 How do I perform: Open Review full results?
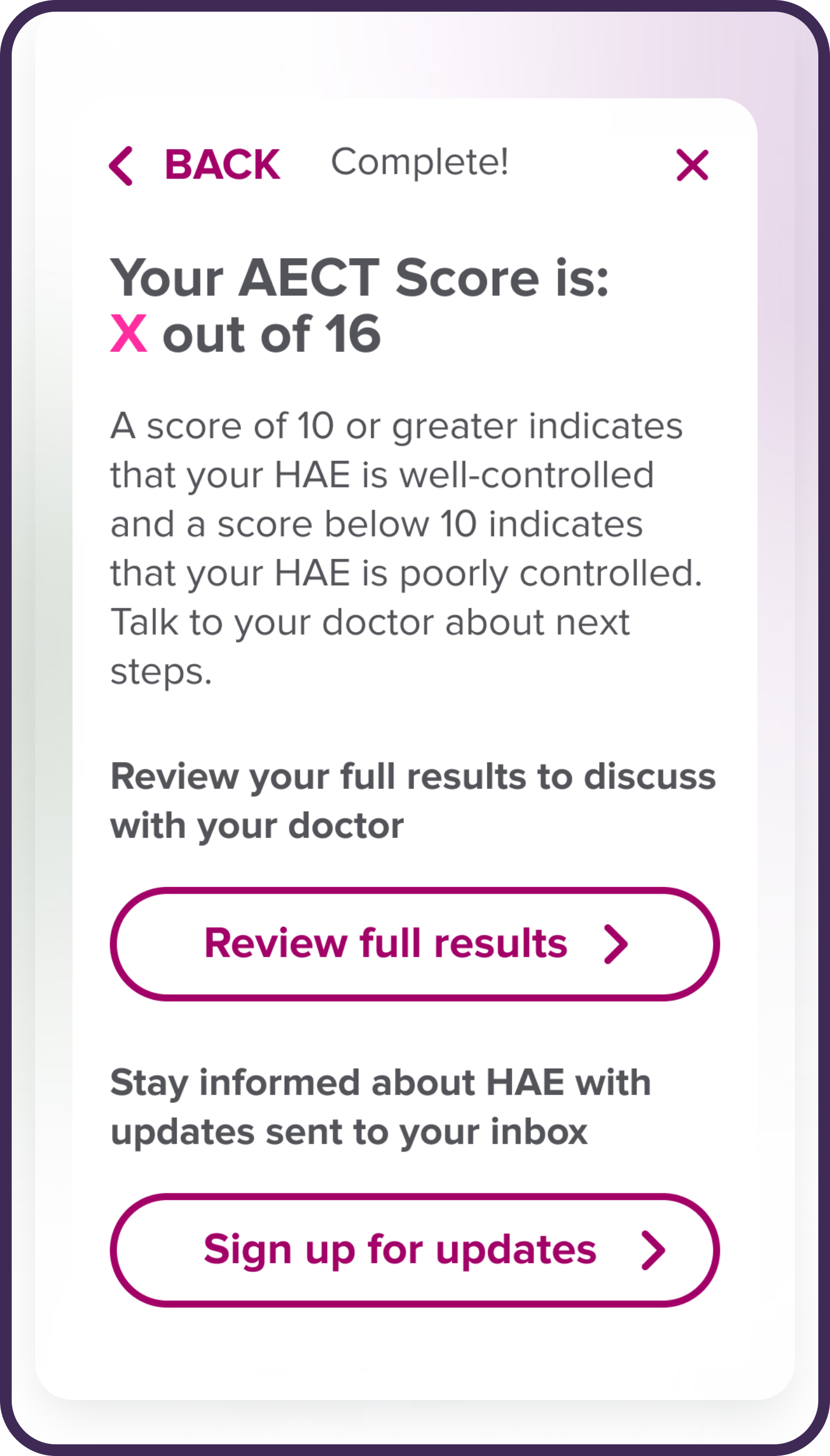(415, 944)
